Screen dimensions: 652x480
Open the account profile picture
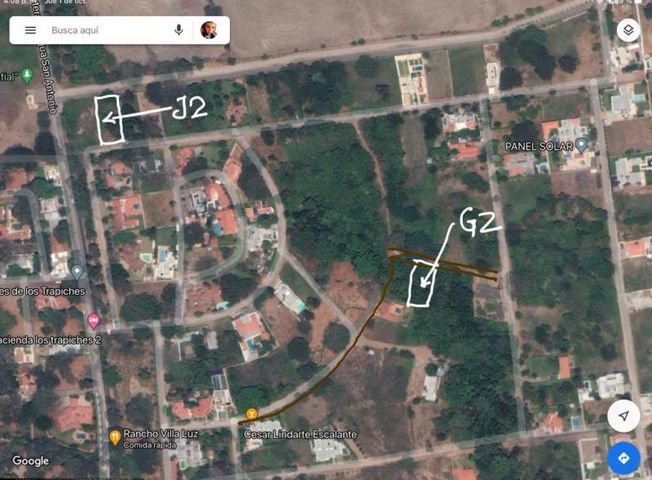[x=209, y=30]
